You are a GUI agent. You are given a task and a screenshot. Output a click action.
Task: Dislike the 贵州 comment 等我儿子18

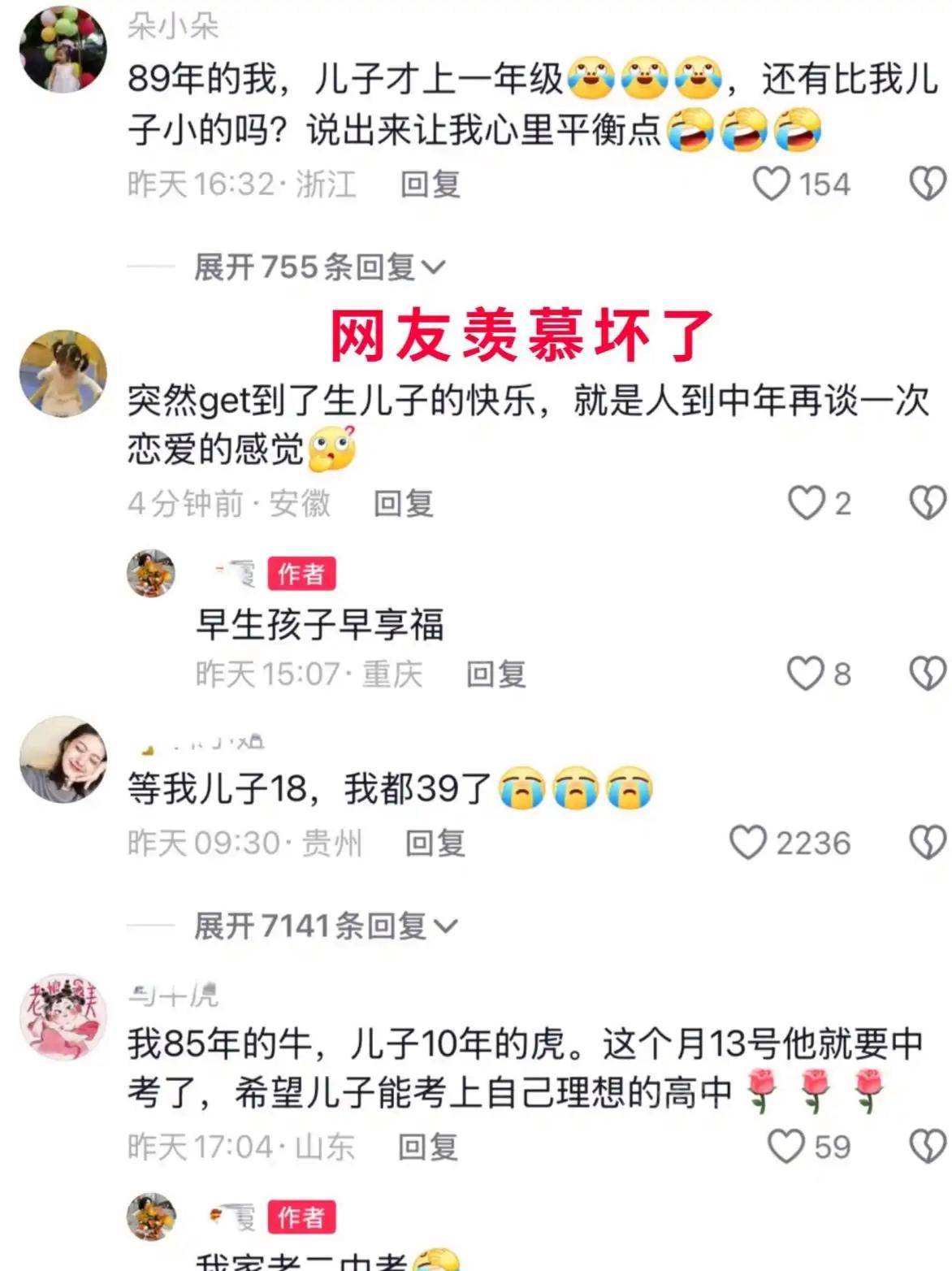click(927, 843)
